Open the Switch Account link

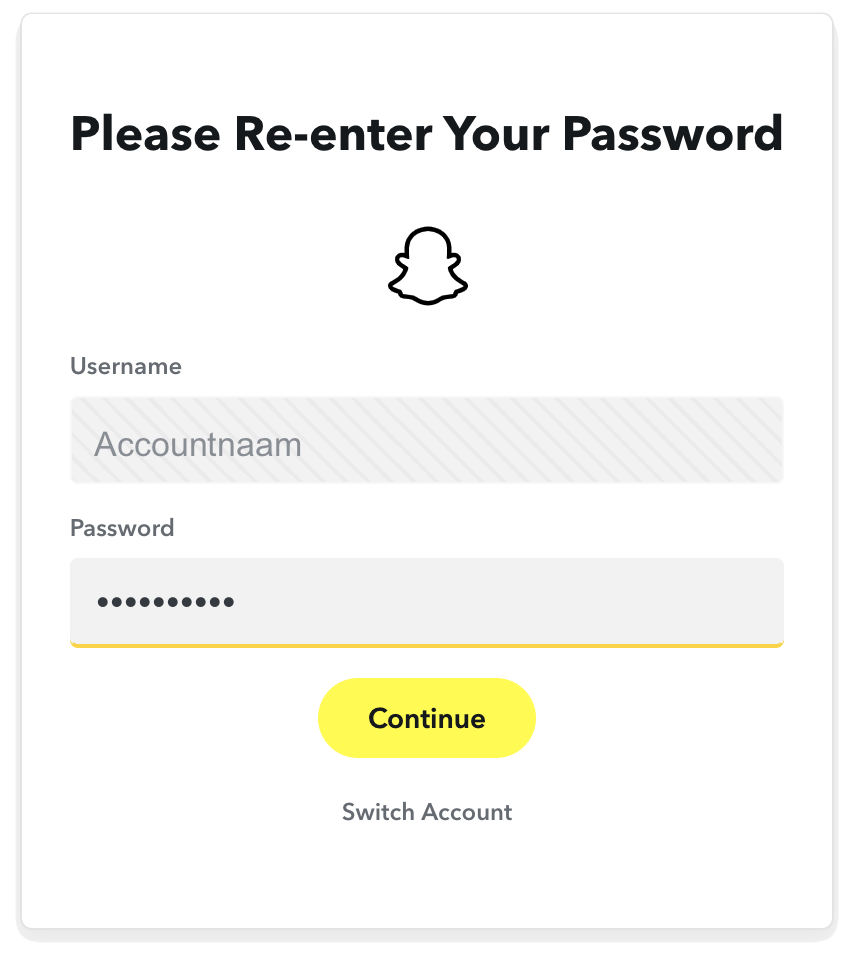427,811
